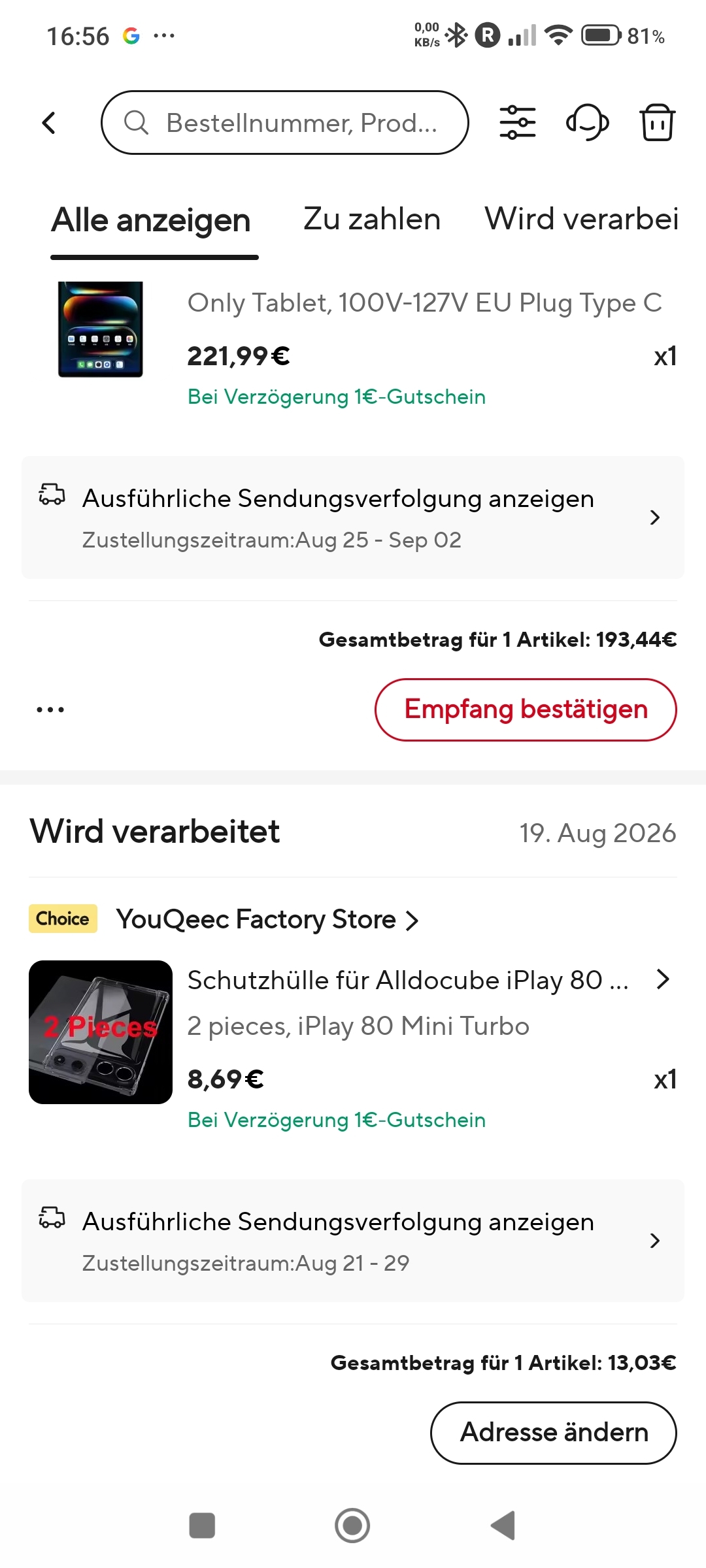The image size is (706, 1568).
Task: Contact customer service via headset icon
Action: pos(587,123)
